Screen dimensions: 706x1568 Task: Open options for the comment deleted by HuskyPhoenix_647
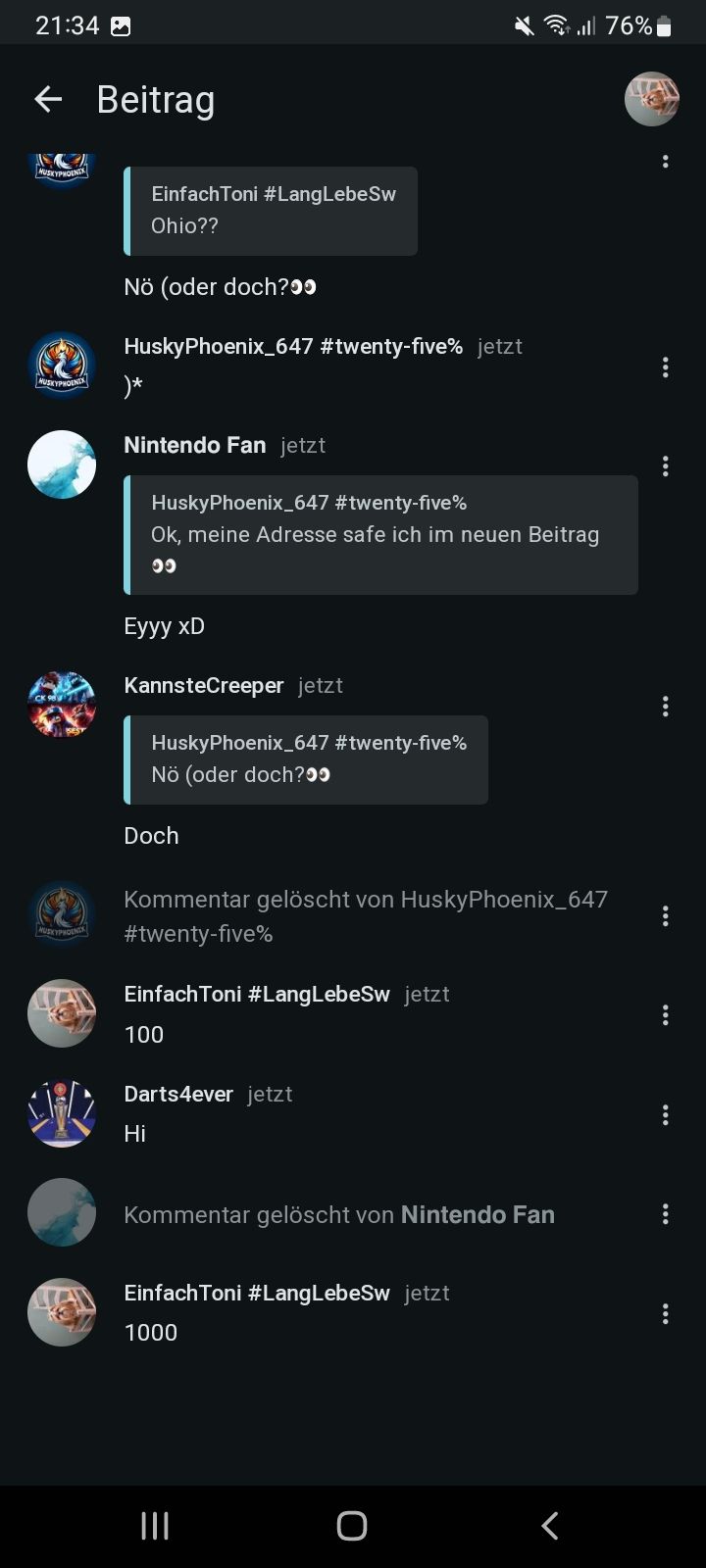pyautogui.click(x=665, y=916)
